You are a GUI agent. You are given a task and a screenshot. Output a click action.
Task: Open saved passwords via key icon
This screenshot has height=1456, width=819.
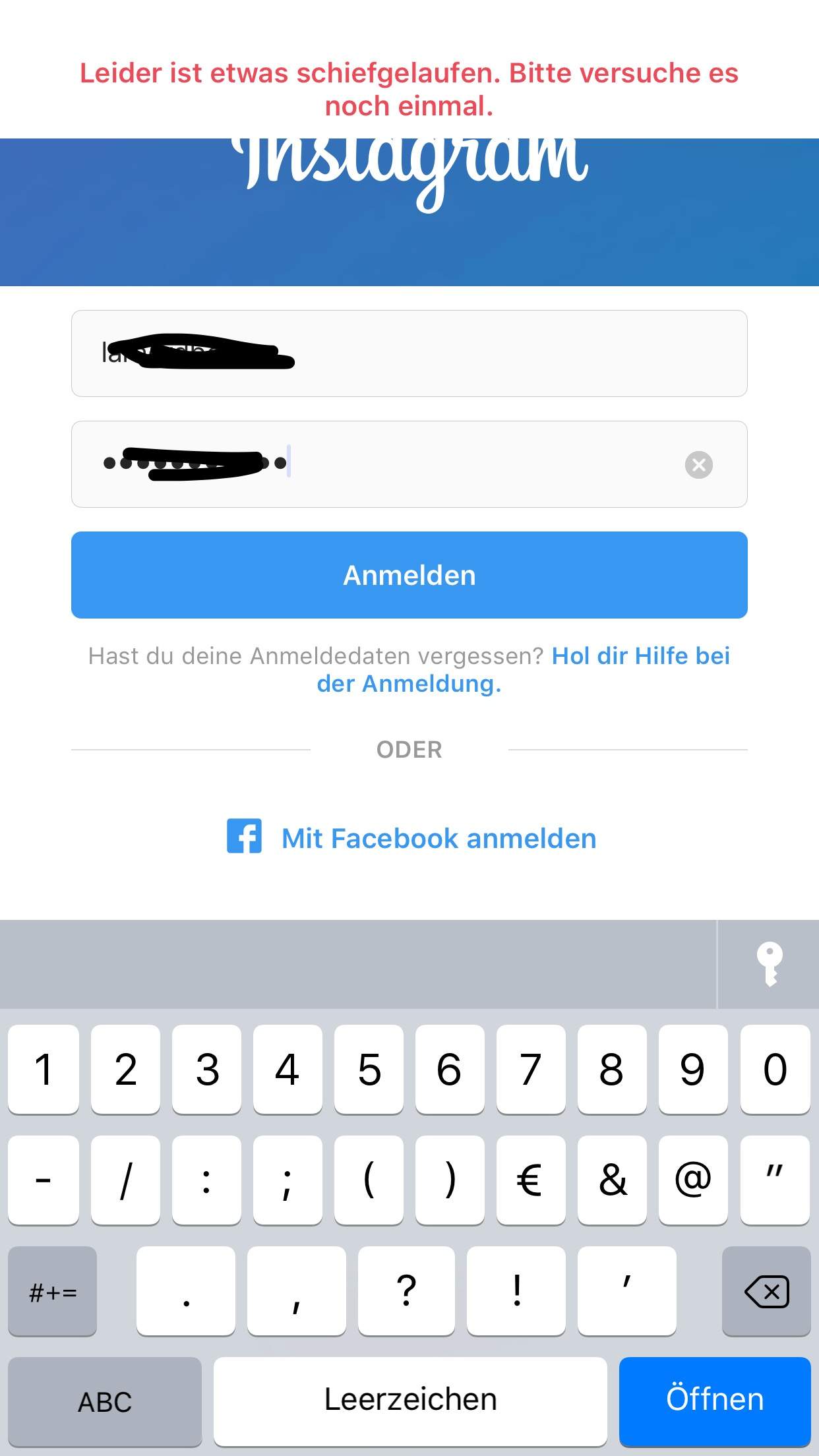click(769, 964)
